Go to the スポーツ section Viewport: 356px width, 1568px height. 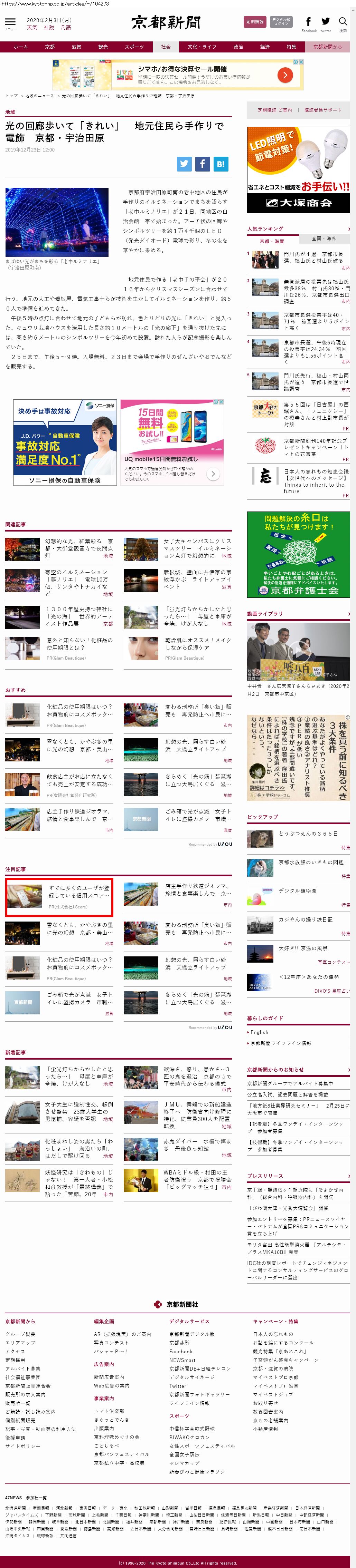pos(134,47)
